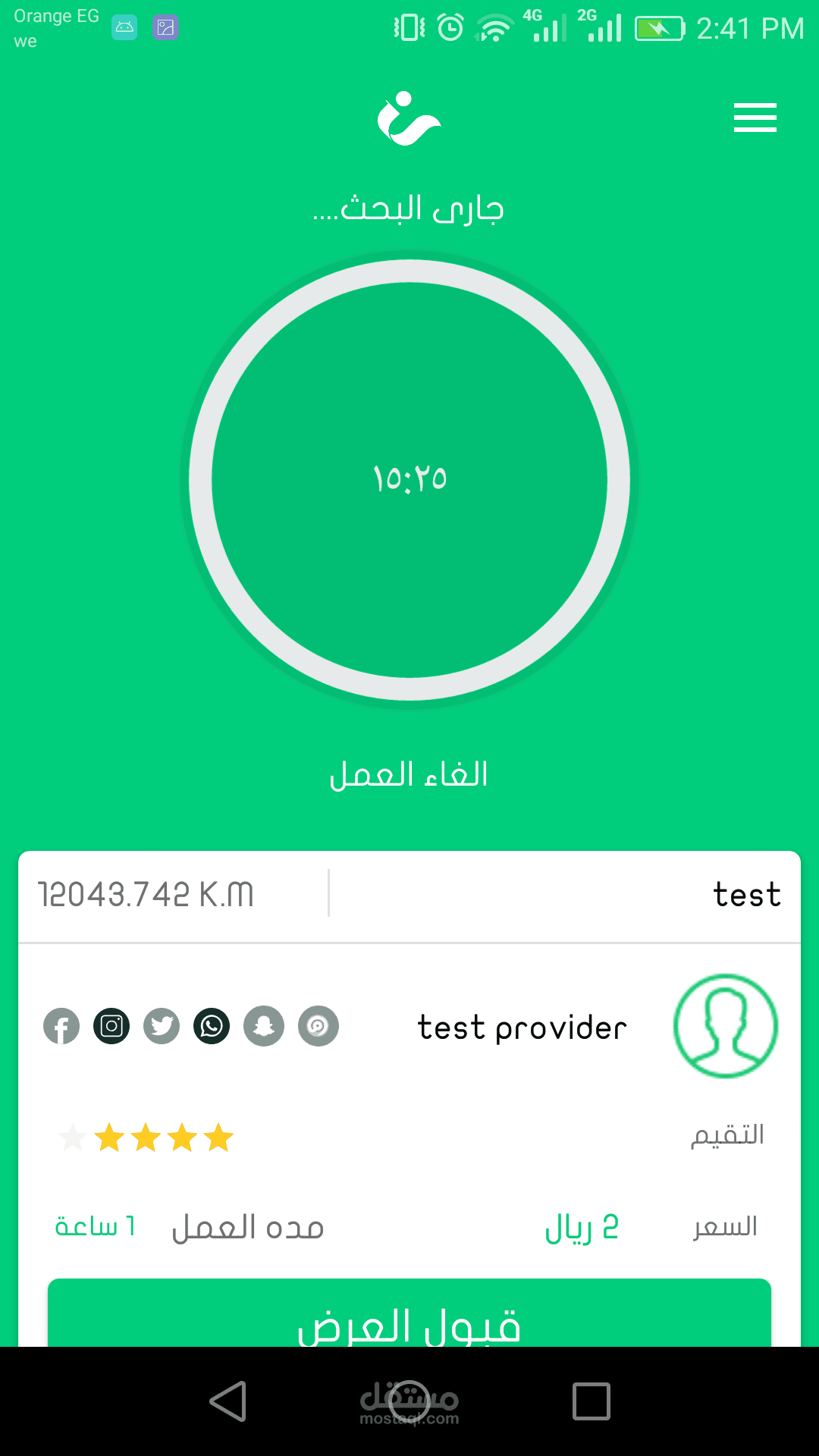
Task: Open test provider's Twitter link
Action: (162, 1027)
